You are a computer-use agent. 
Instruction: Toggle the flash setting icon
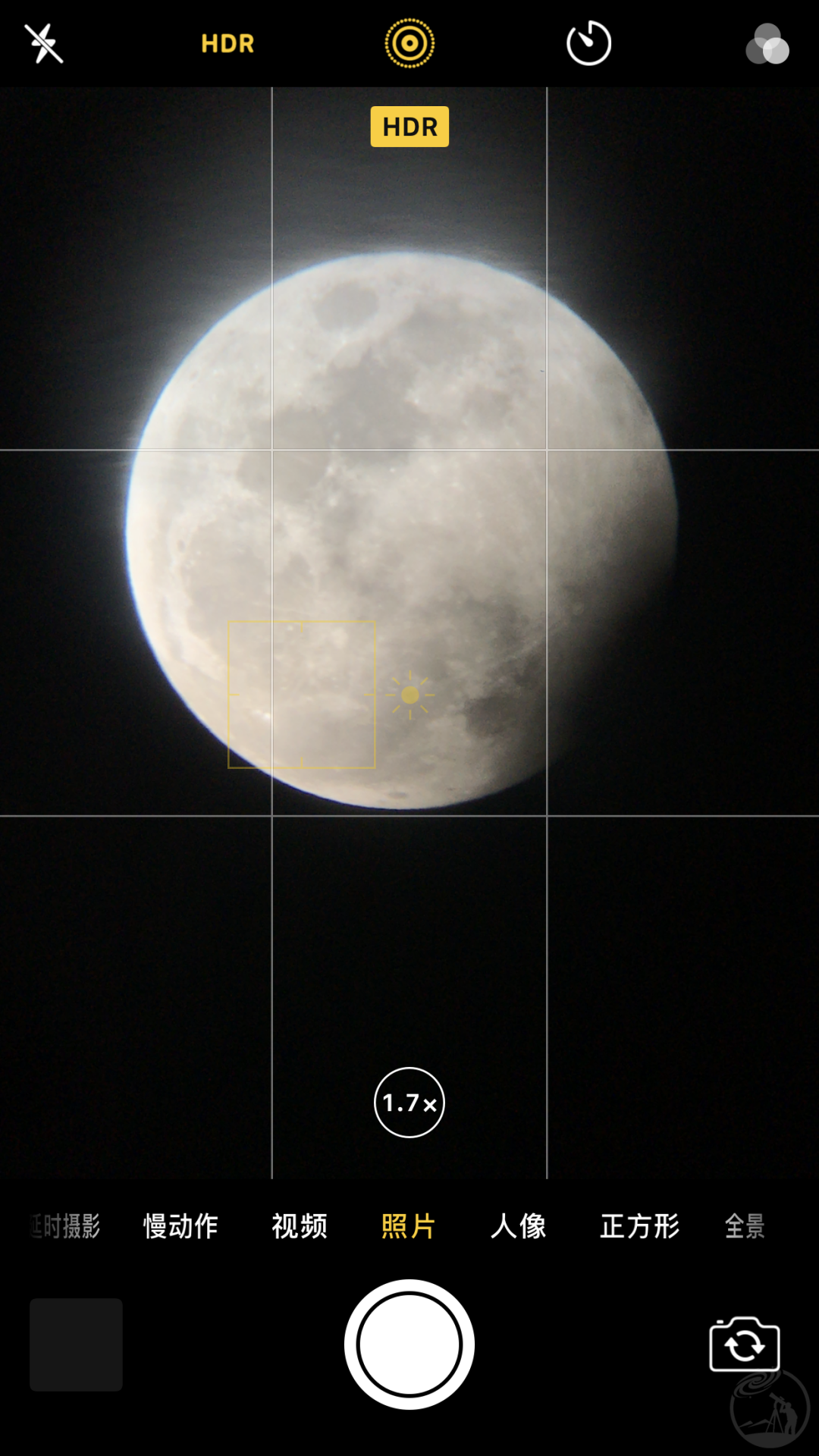(44, 44)
